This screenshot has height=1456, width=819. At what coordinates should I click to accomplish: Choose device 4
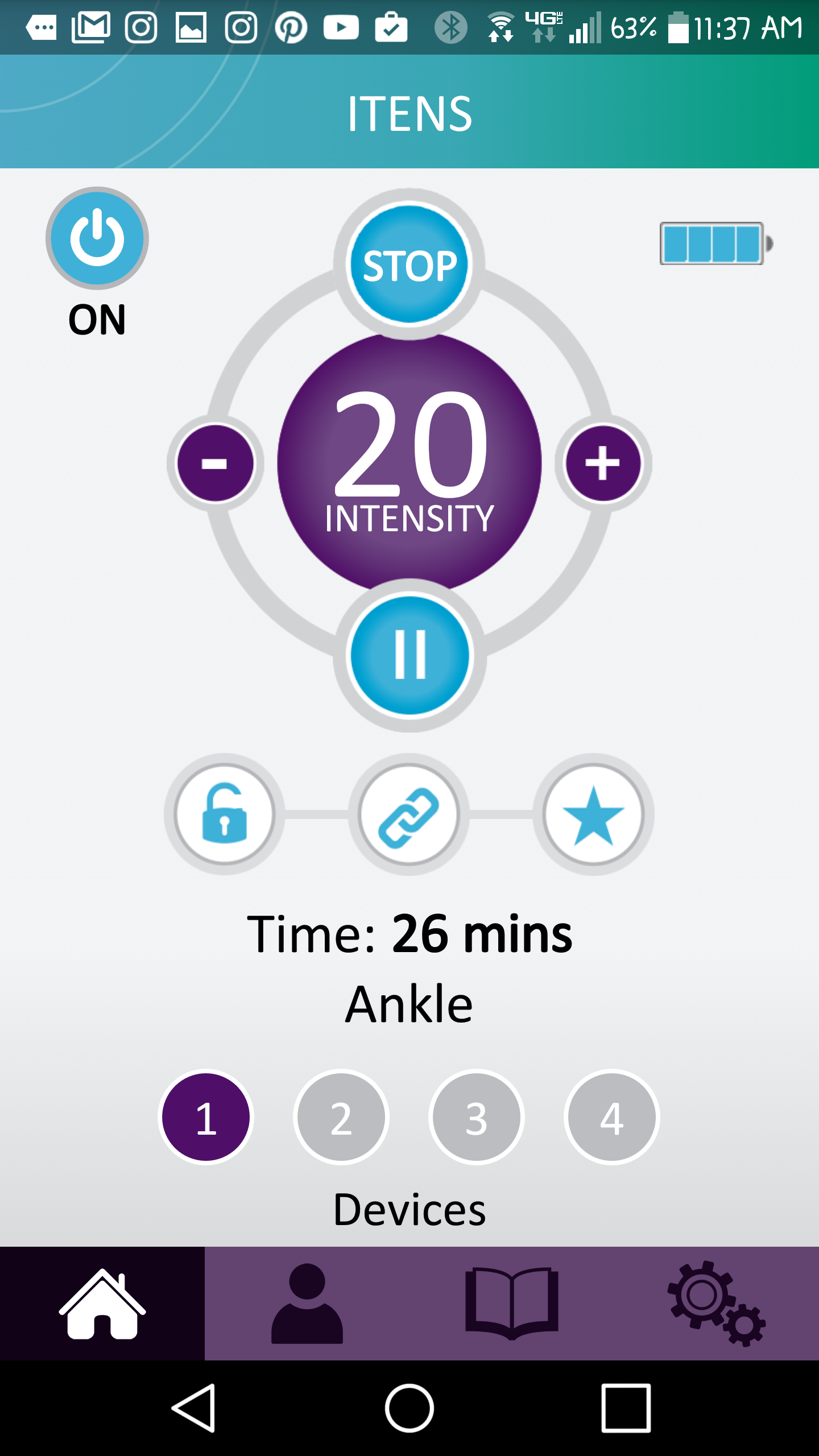(x=612, y=1117)
